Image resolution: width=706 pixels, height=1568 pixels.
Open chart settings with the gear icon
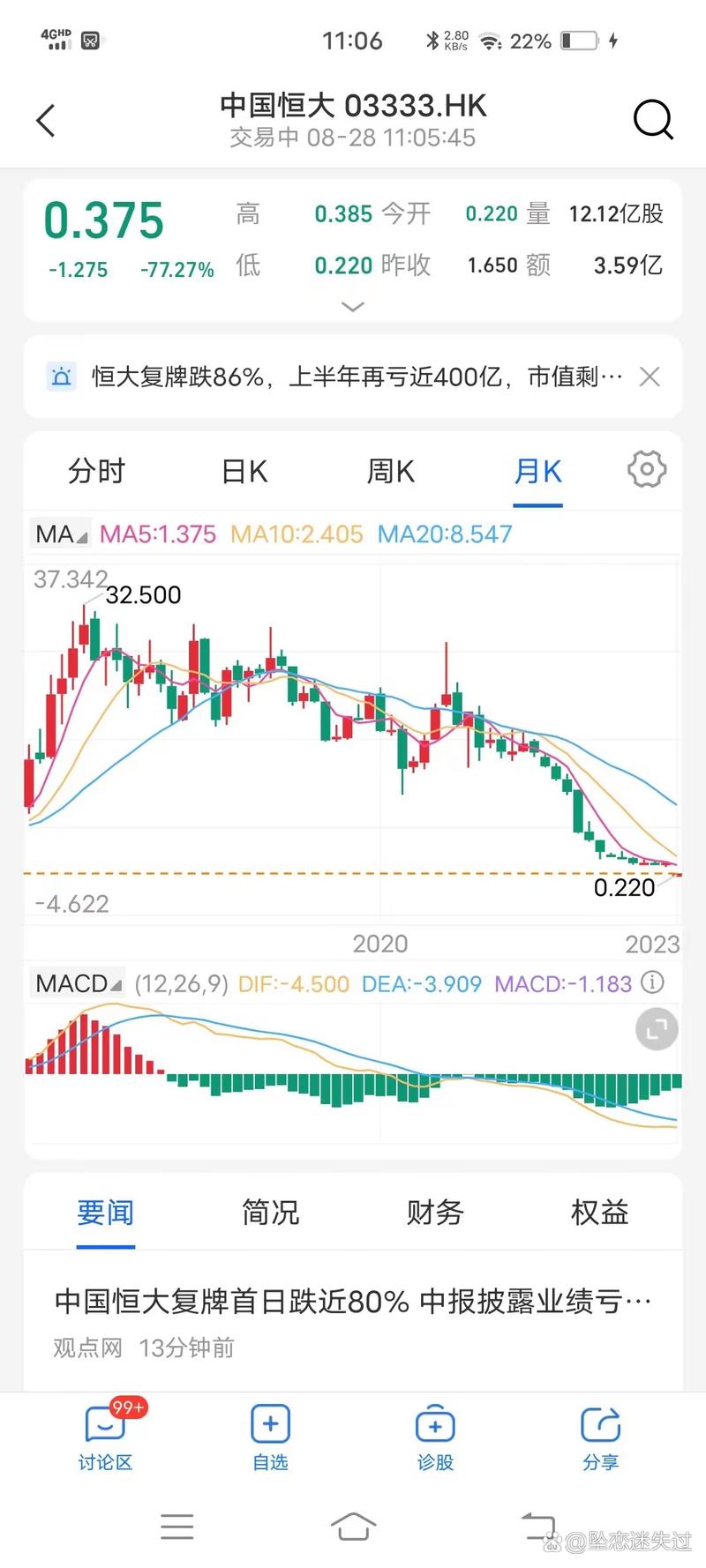click(646, 469)
